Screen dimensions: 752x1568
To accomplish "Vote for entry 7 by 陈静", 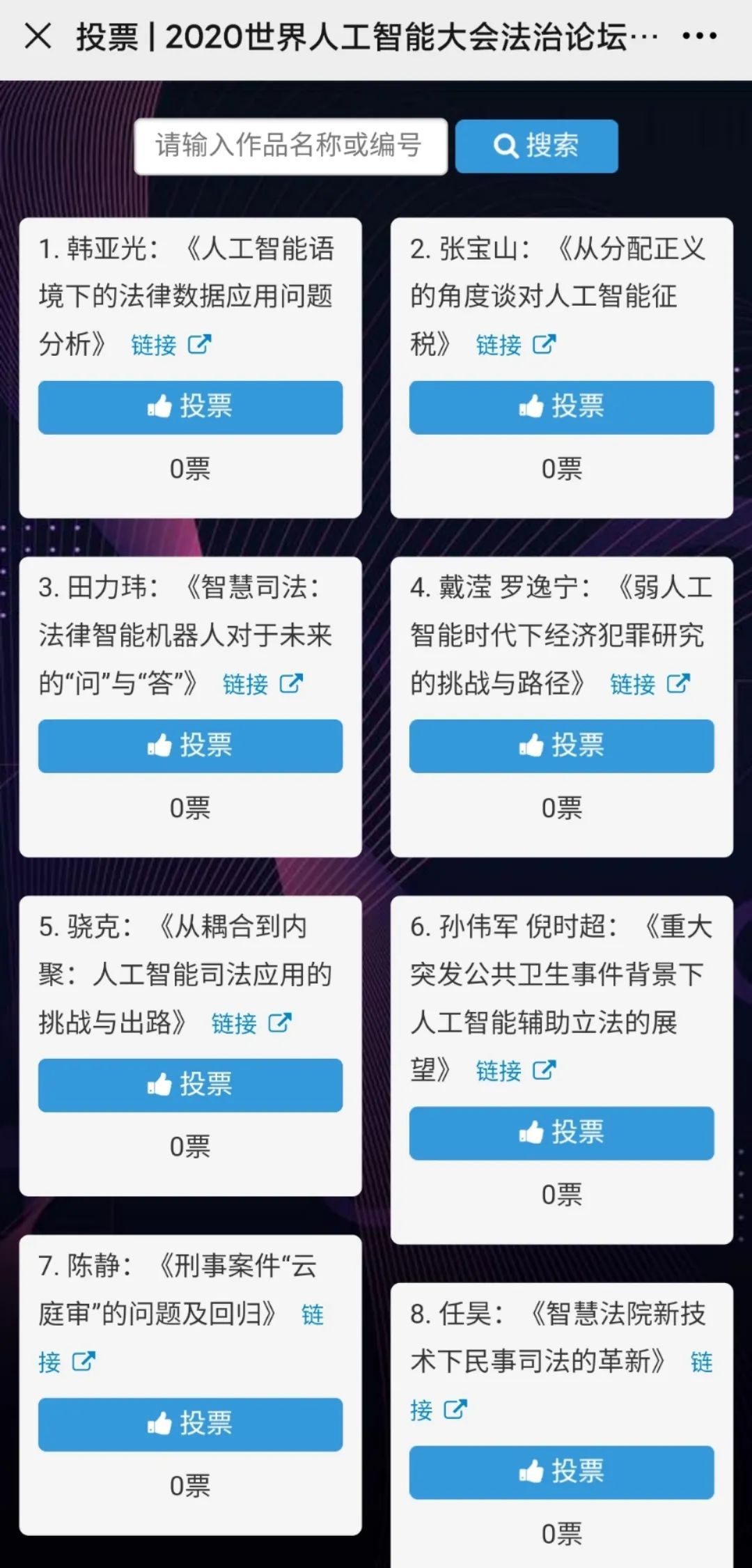I will (190, 1425).
